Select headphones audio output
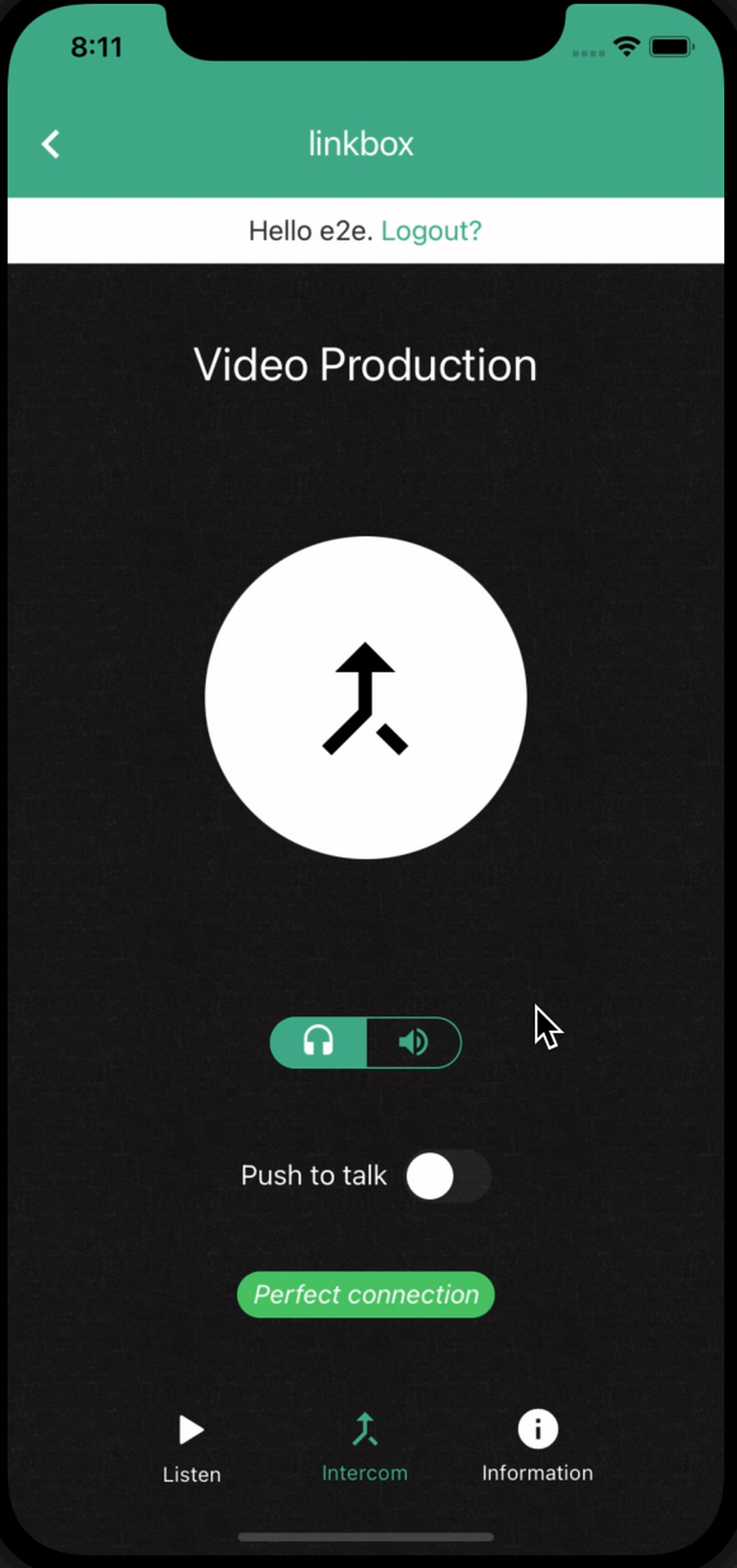Image resolution: width=737 pixels, height=1568 pixels. coord(318,1042)
